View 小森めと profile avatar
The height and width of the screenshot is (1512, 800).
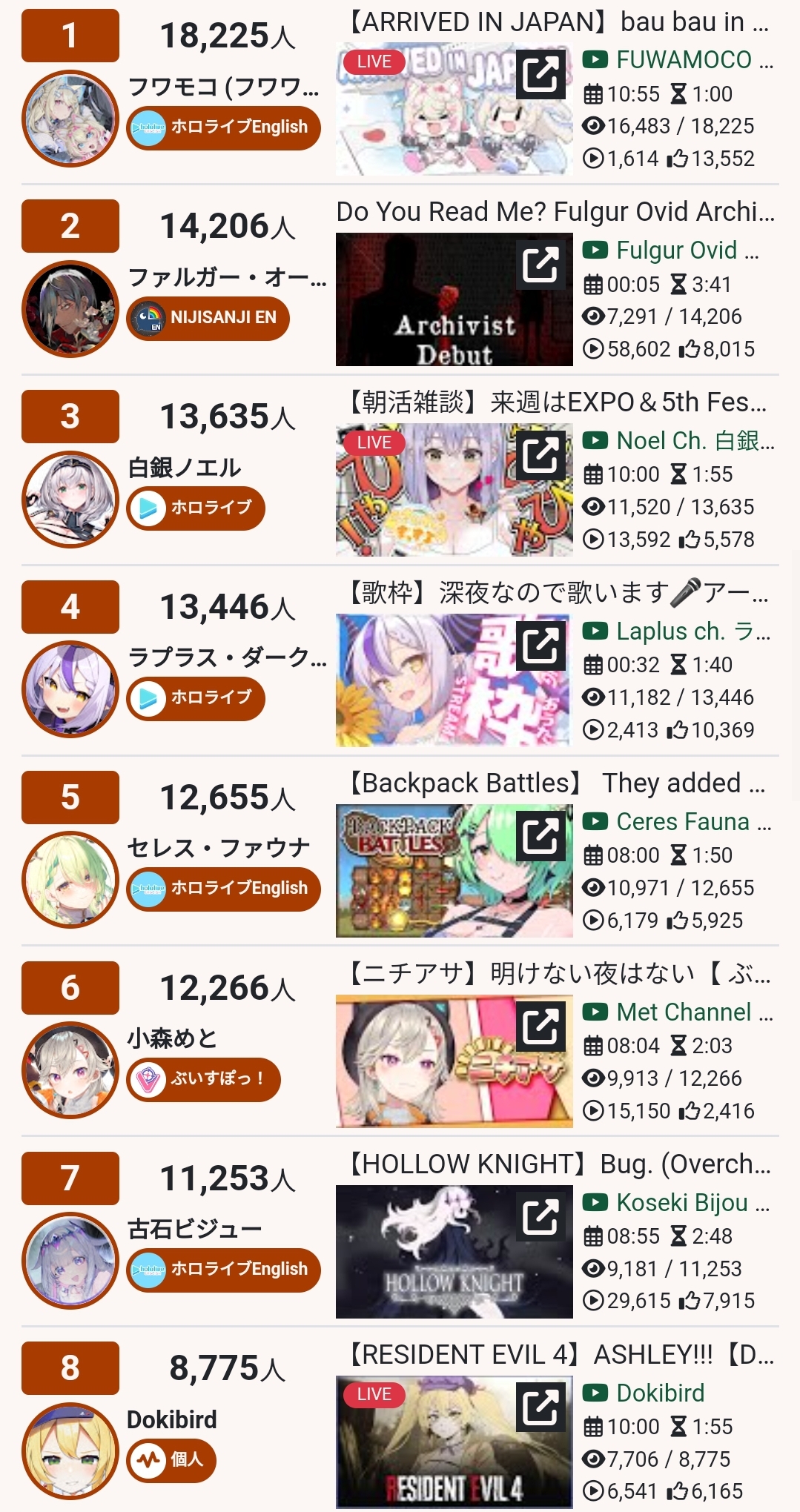click(70, 1070)
